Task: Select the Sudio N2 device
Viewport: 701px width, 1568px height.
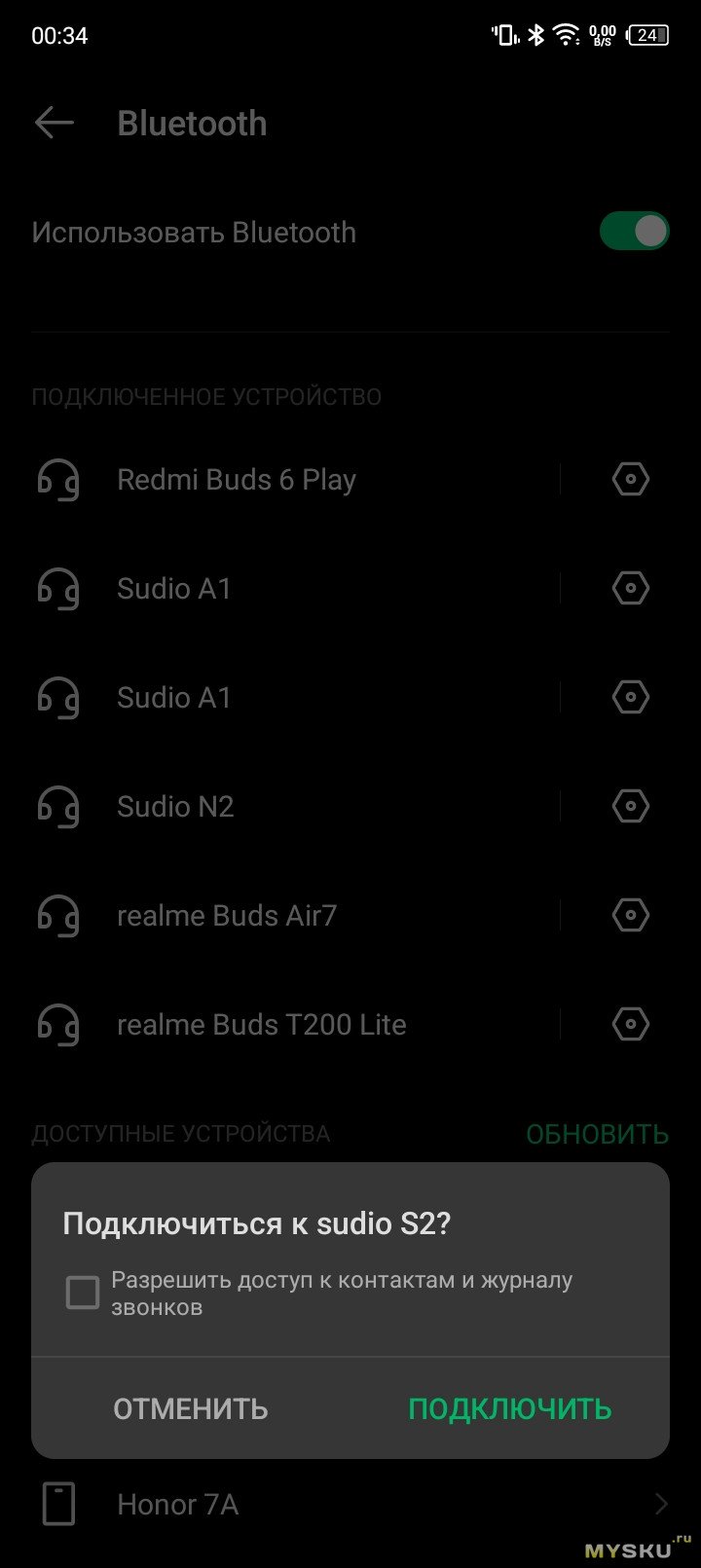Action: [x=176, y=807]
